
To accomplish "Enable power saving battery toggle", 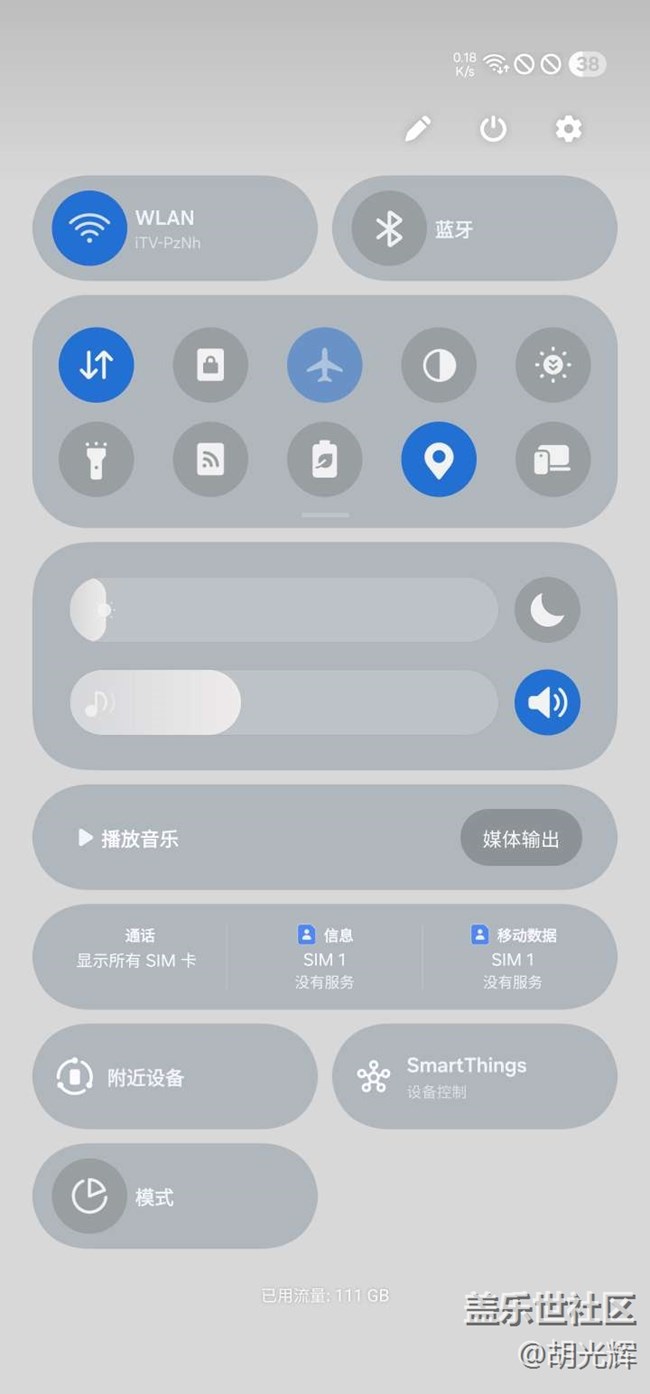I will tap(324, 460).
